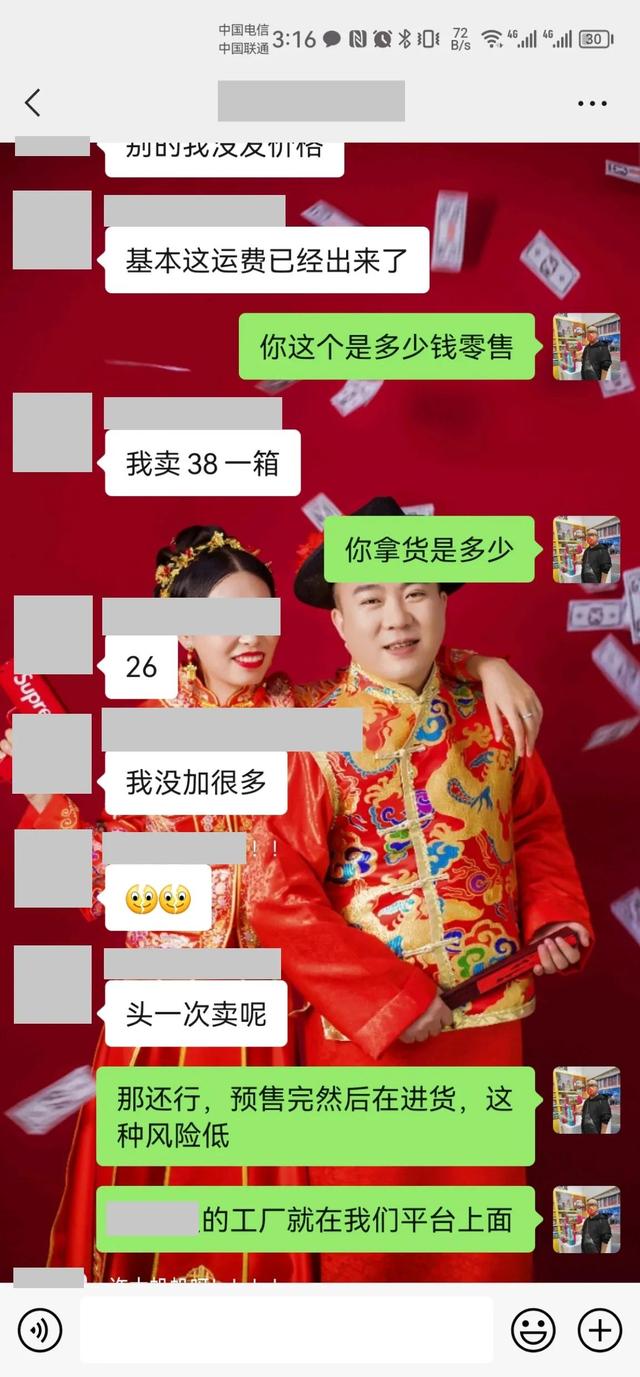Open the chat overflow menu
Viewport: 640px width, 1377px height.
tap(592, 103)
